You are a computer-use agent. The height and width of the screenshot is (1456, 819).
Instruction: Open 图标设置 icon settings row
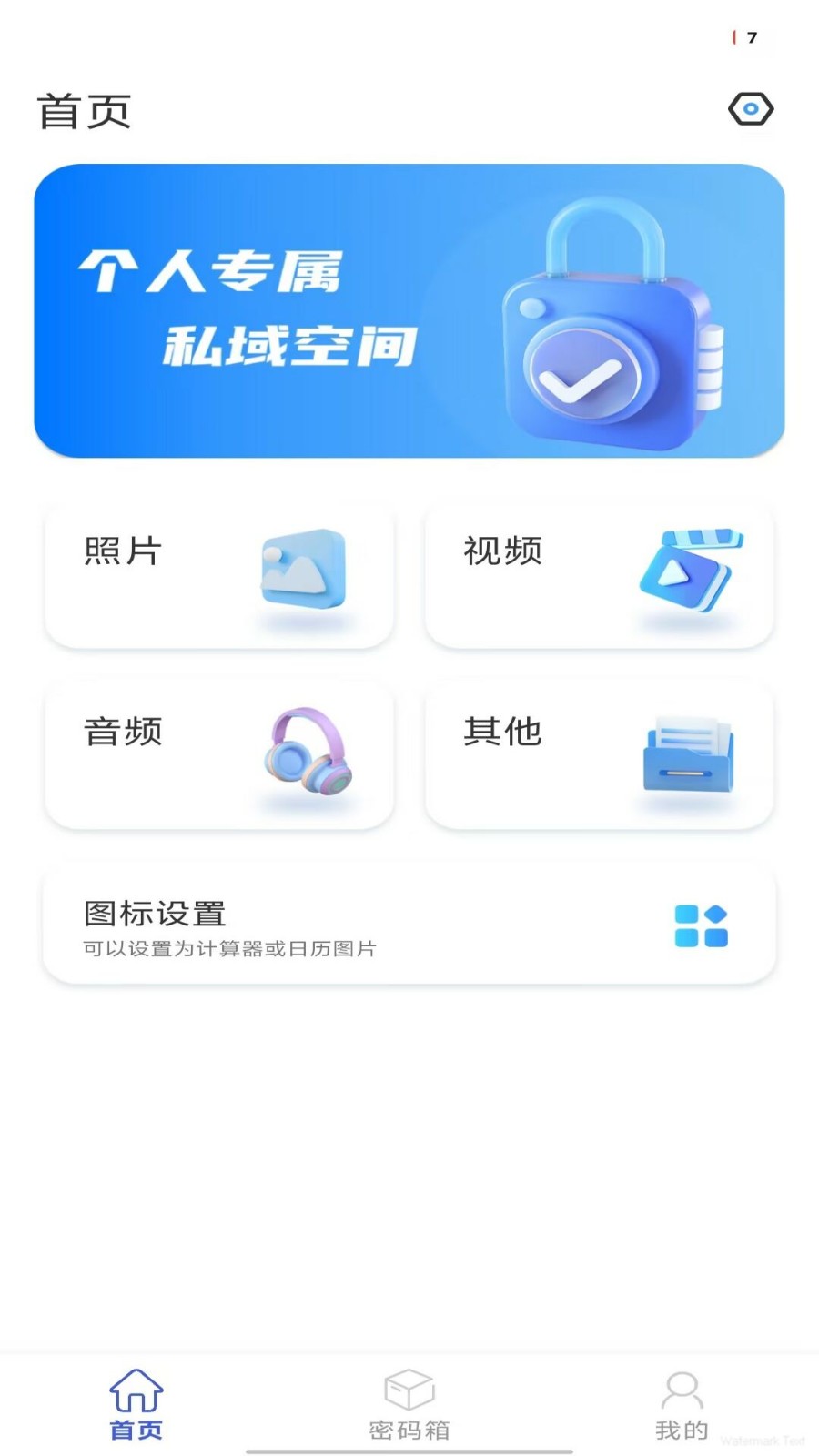(x=409, y=925)
